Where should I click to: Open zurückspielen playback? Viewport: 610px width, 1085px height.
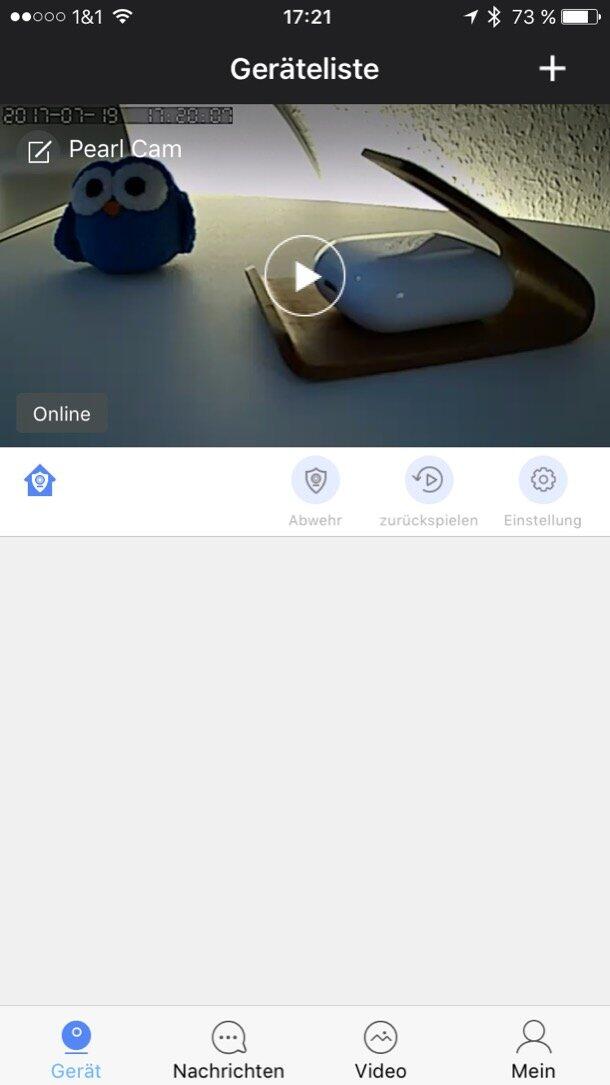428,481
